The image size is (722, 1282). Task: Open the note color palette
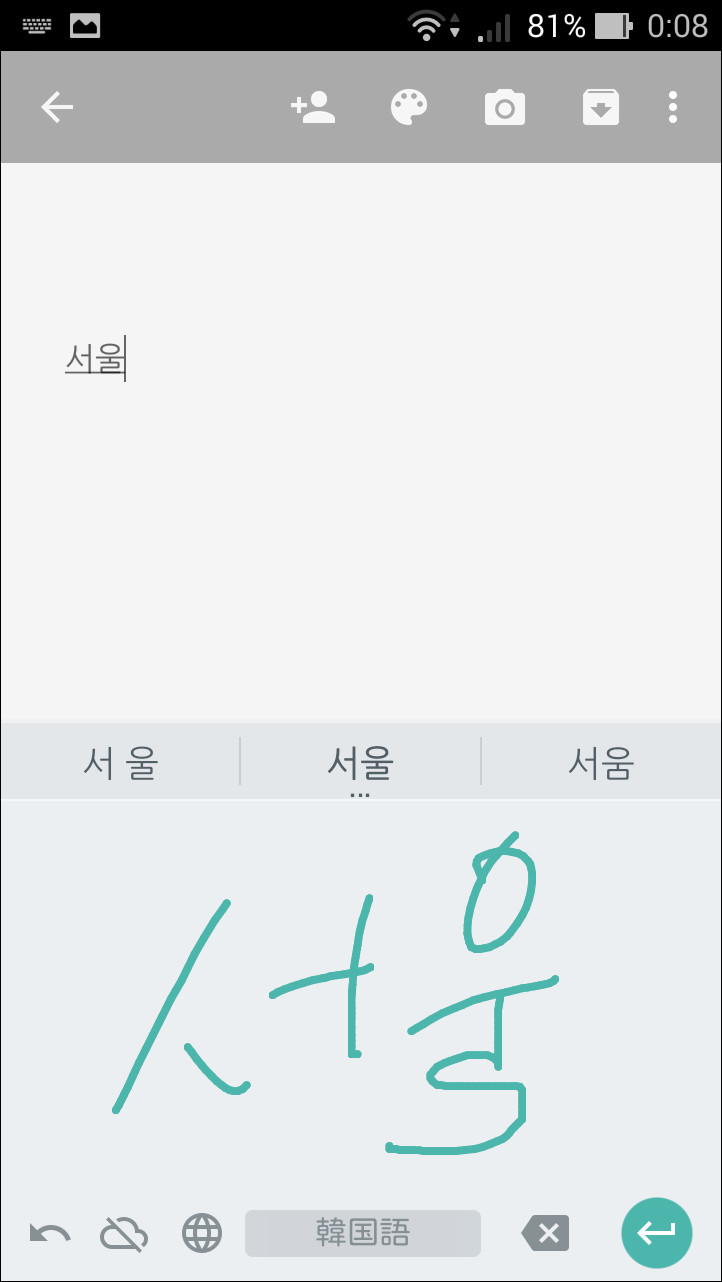tap(409, 108)
